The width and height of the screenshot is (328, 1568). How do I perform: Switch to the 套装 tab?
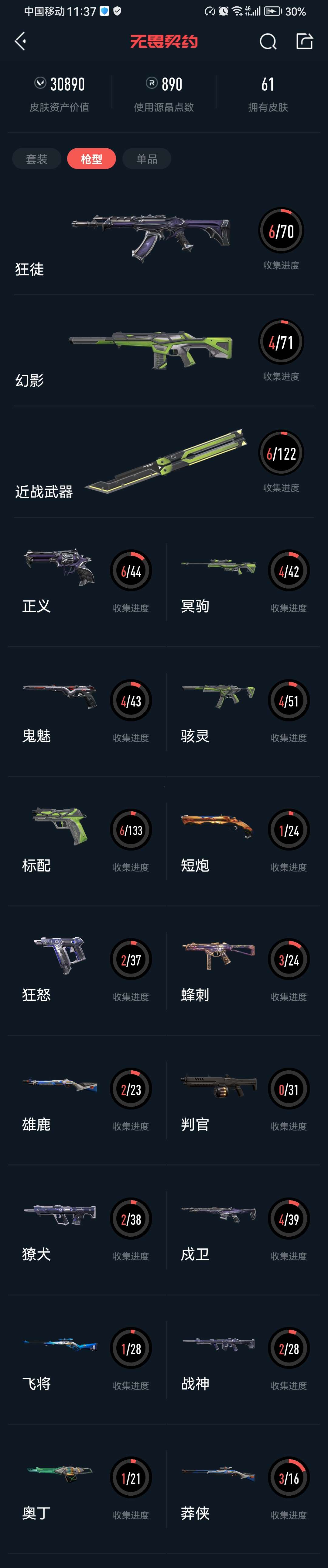click(x=36, y=159)
